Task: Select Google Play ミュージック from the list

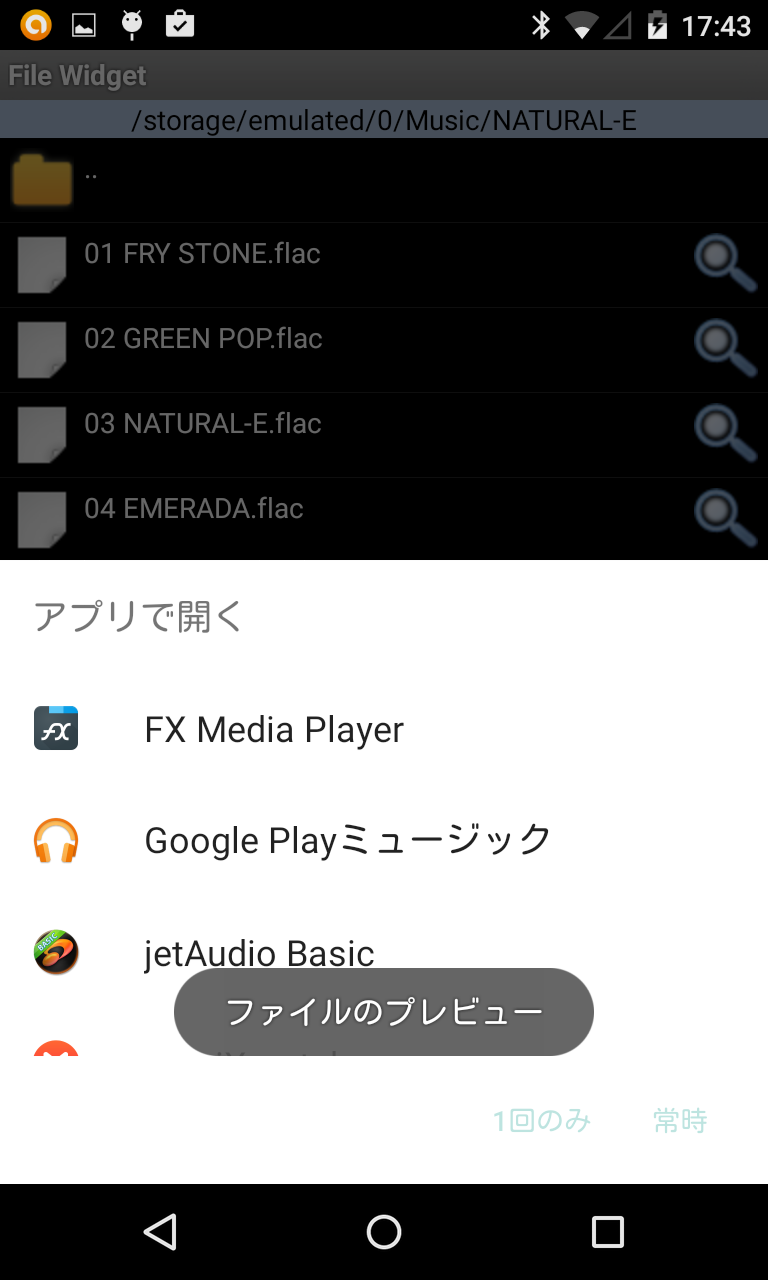Action: coord(384,841)
